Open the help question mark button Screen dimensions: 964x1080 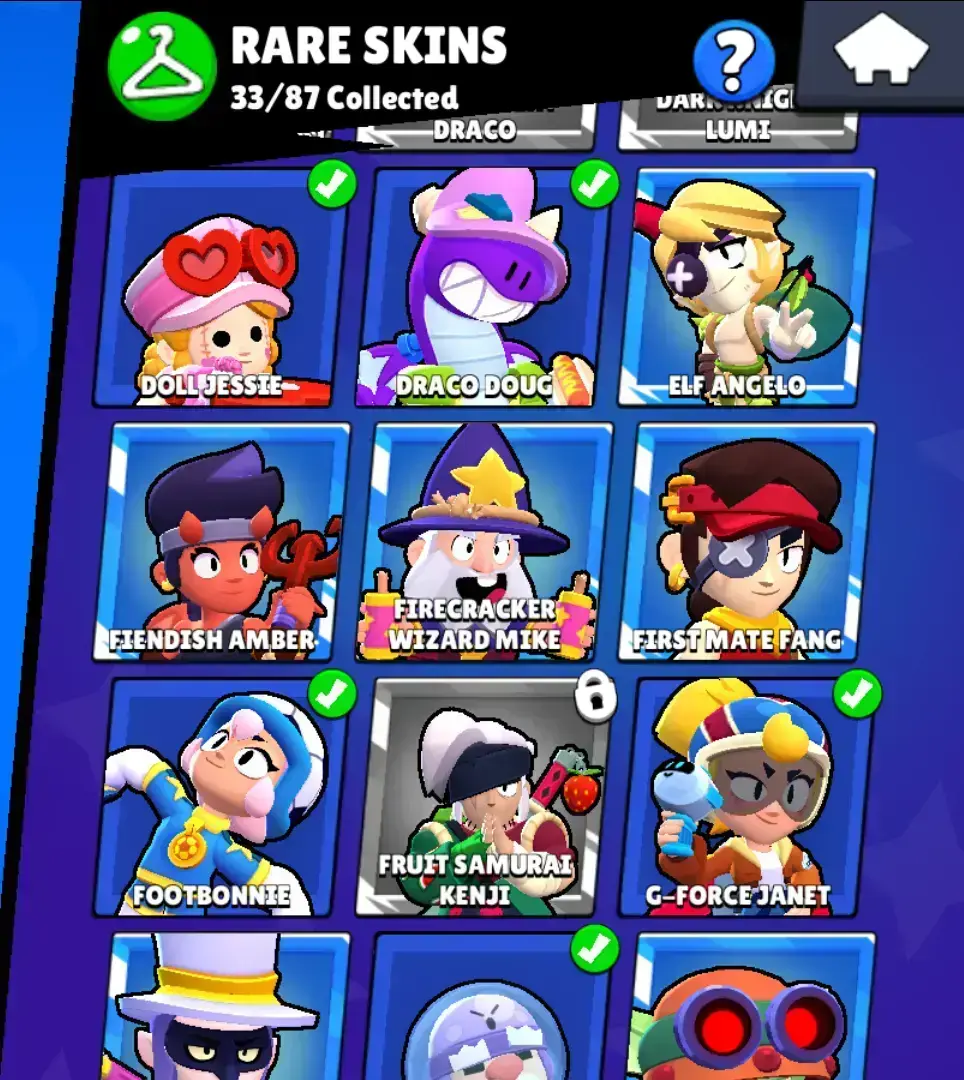point(734,62)
